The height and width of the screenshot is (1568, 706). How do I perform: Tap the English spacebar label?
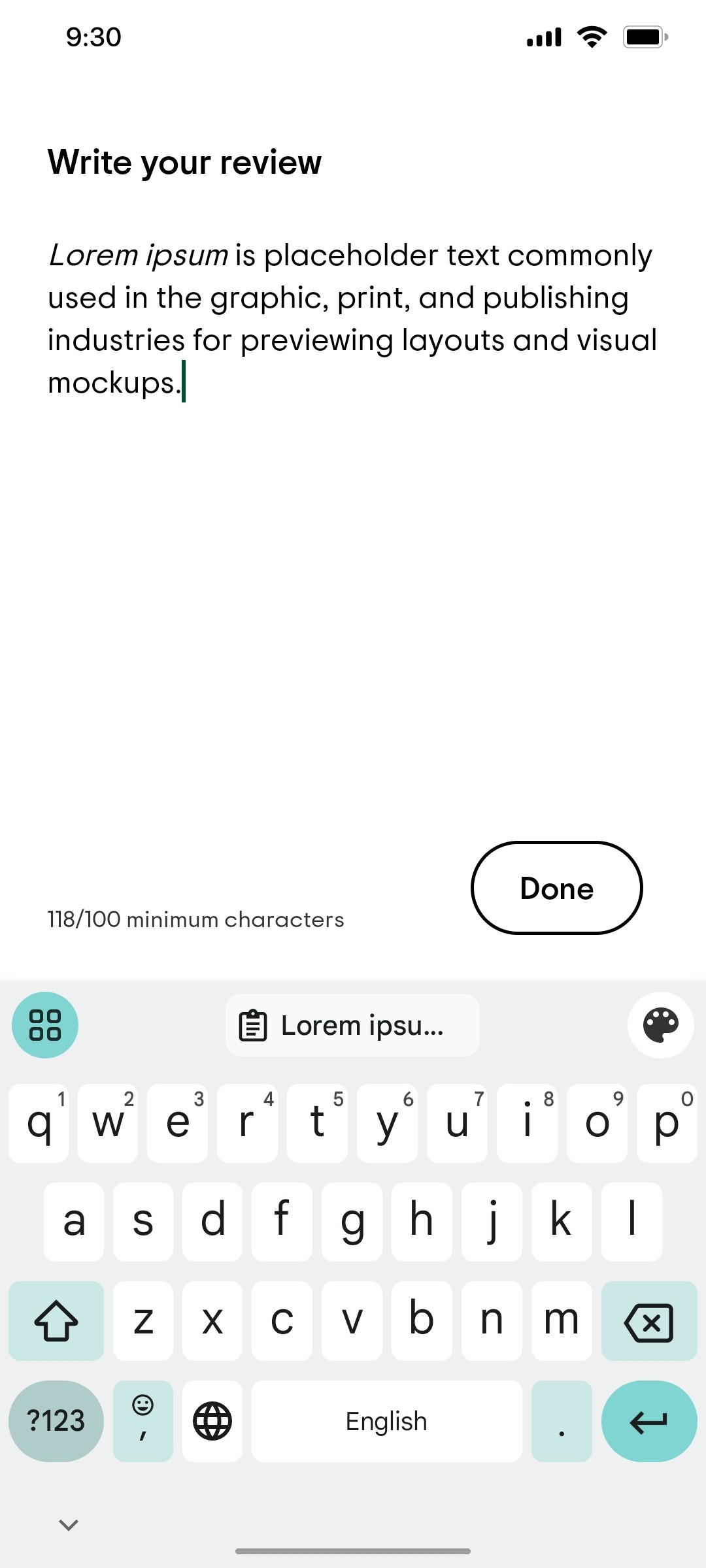tap(386, 1420)
